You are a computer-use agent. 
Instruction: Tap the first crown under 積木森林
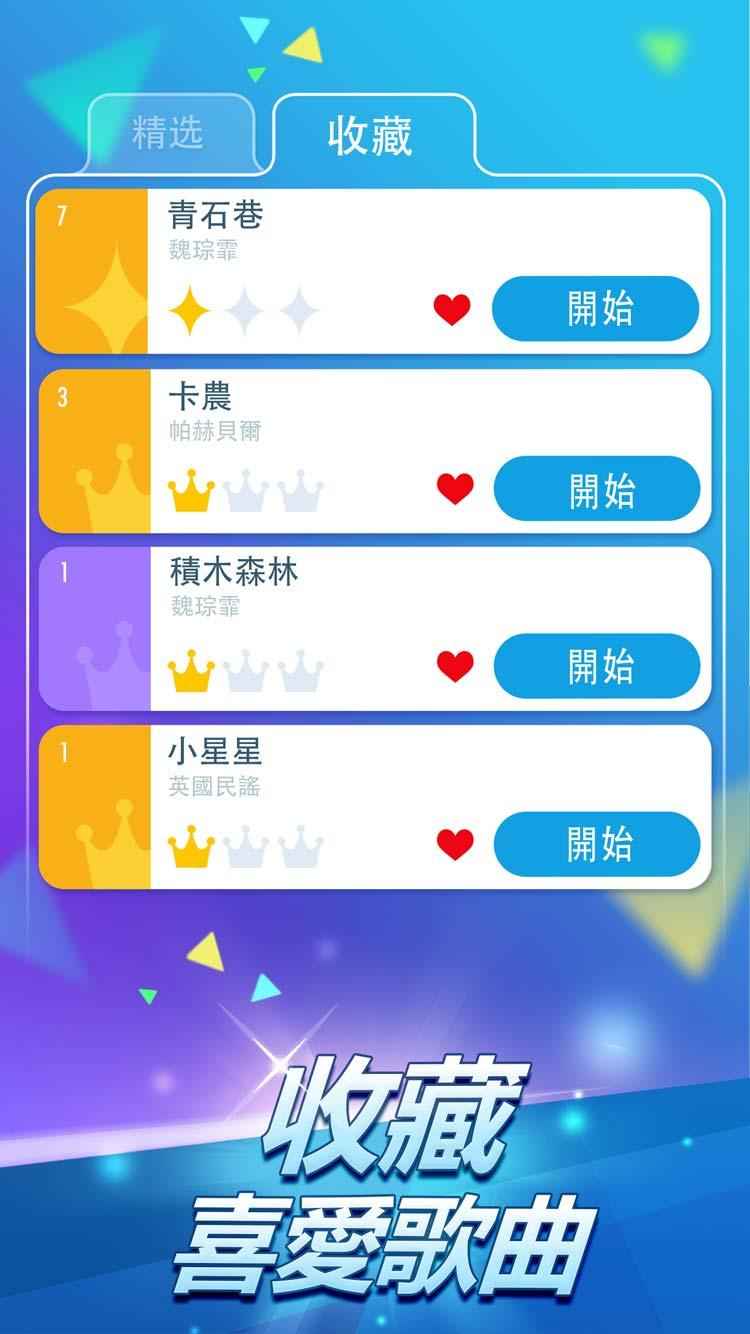tap(188, 666)
